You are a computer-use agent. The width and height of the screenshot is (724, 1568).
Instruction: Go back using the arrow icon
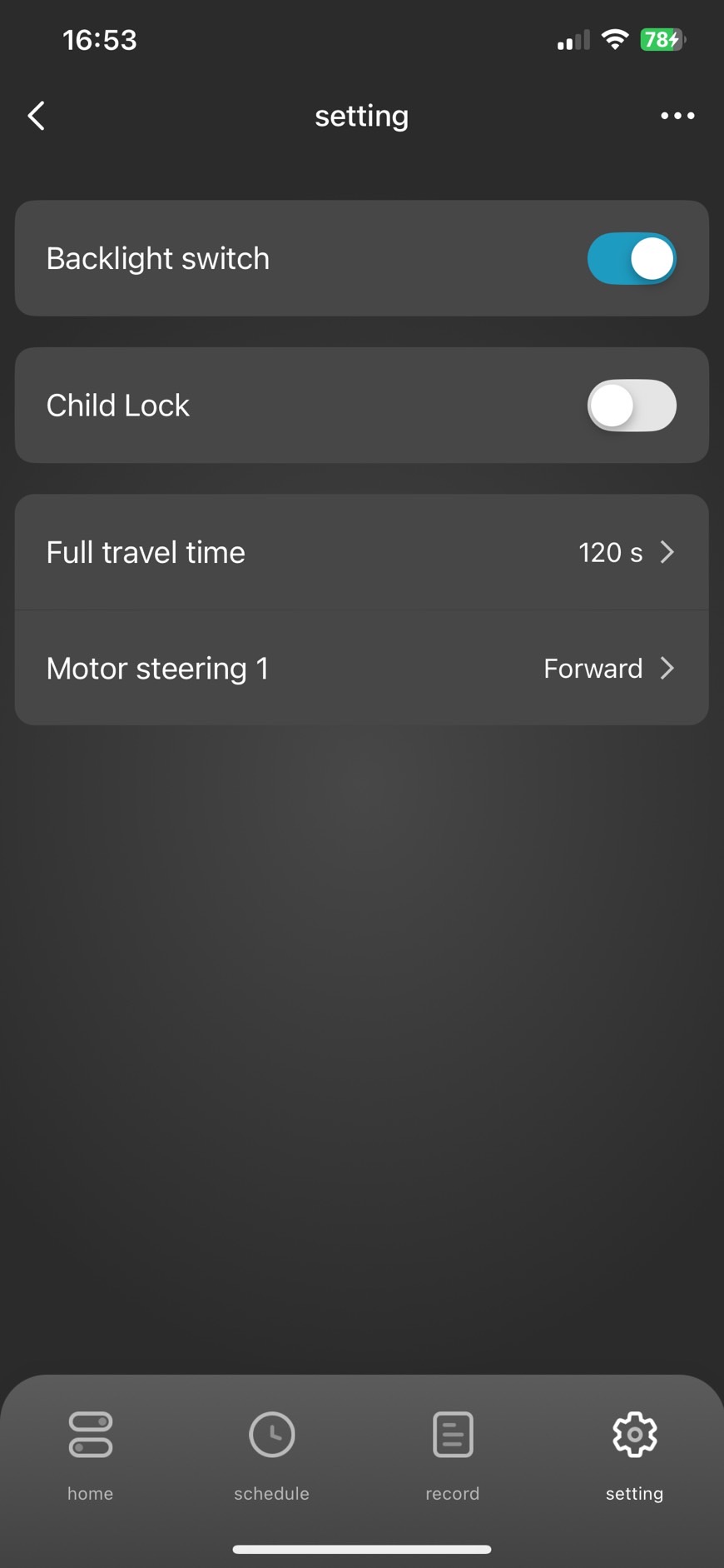coord(37,116)
